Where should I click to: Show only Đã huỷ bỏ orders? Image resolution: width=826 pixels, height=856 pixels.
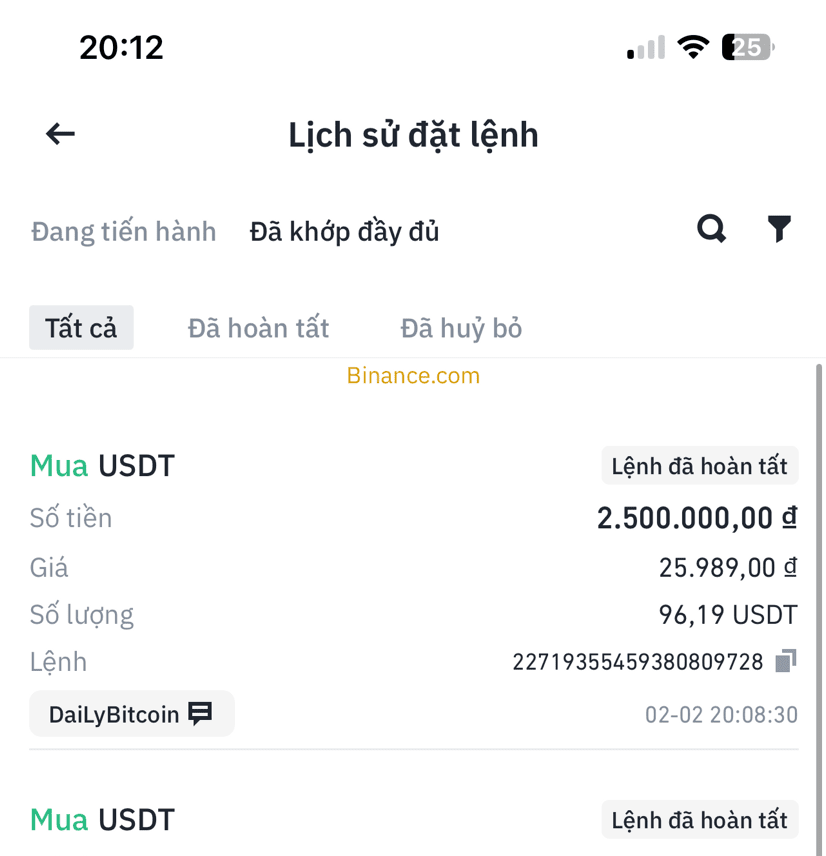click(x=461, y=328)
